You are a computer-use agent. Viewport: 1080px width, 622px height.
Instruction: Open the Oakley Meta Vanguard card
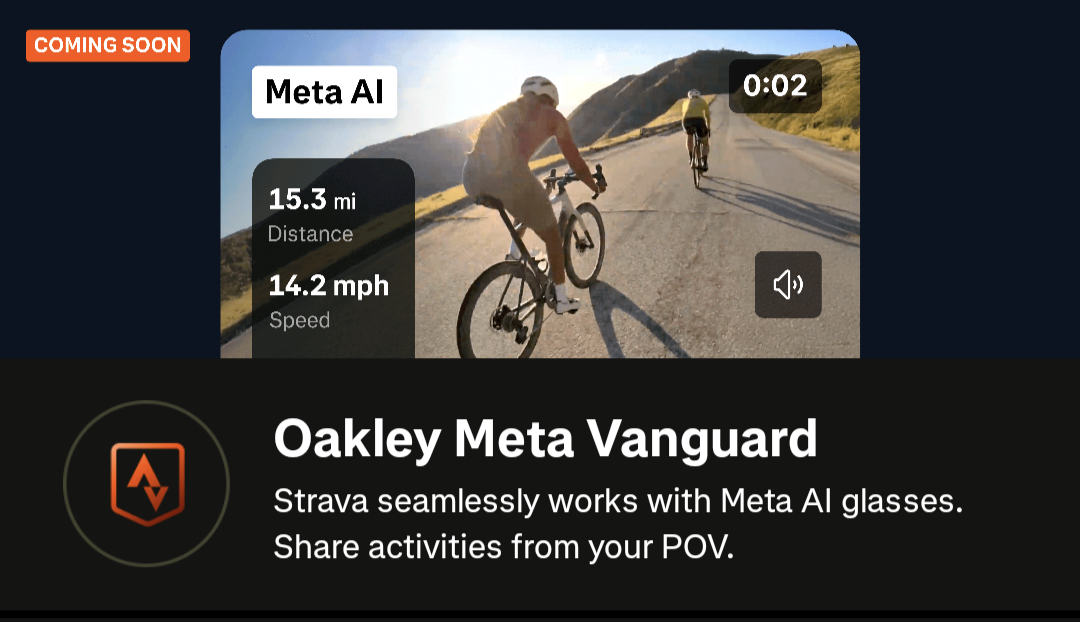click(545, 439)
